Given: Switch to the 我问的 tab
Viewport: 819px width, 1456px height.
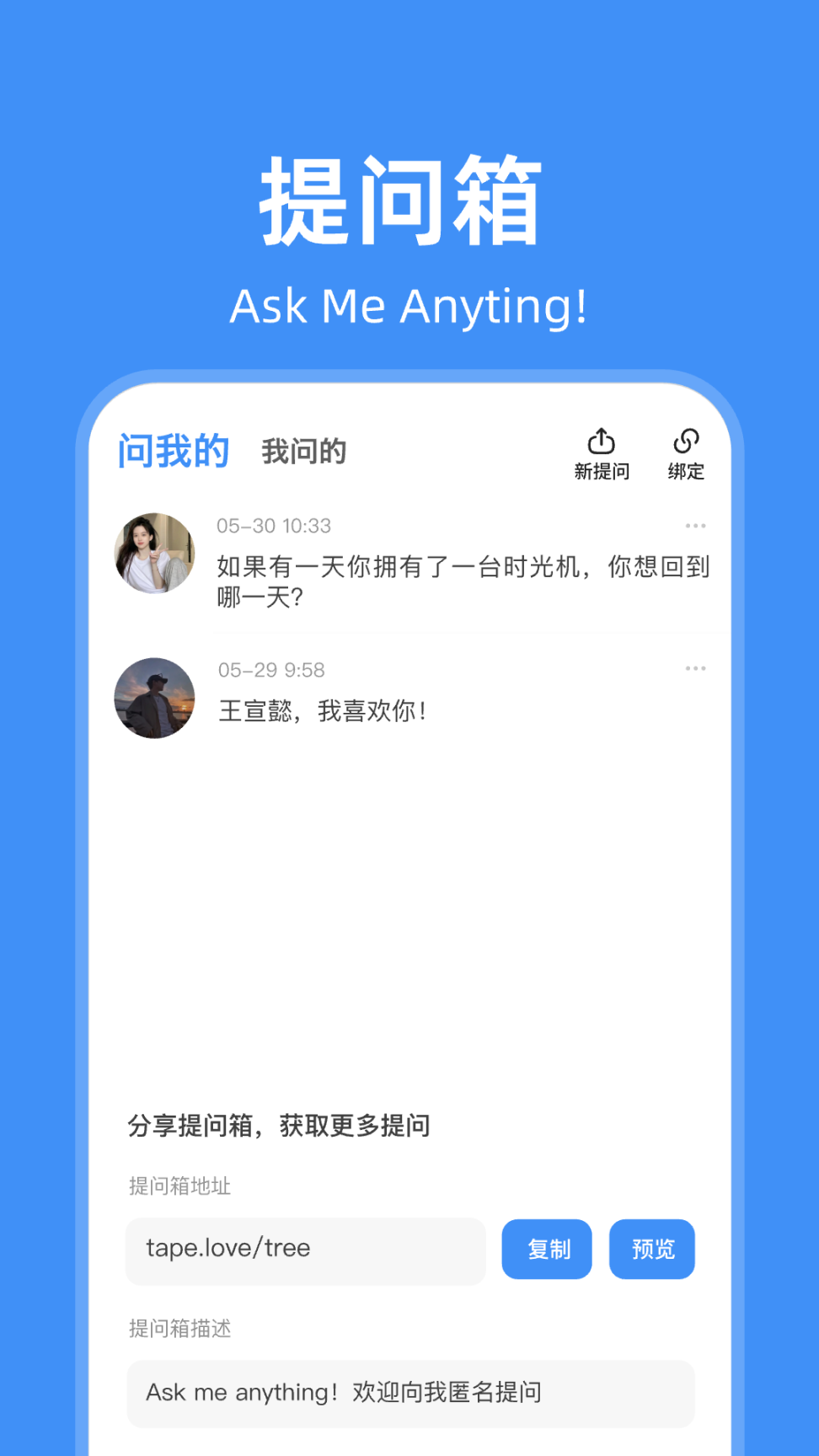Looking at the screenshot, I should 303,451.
